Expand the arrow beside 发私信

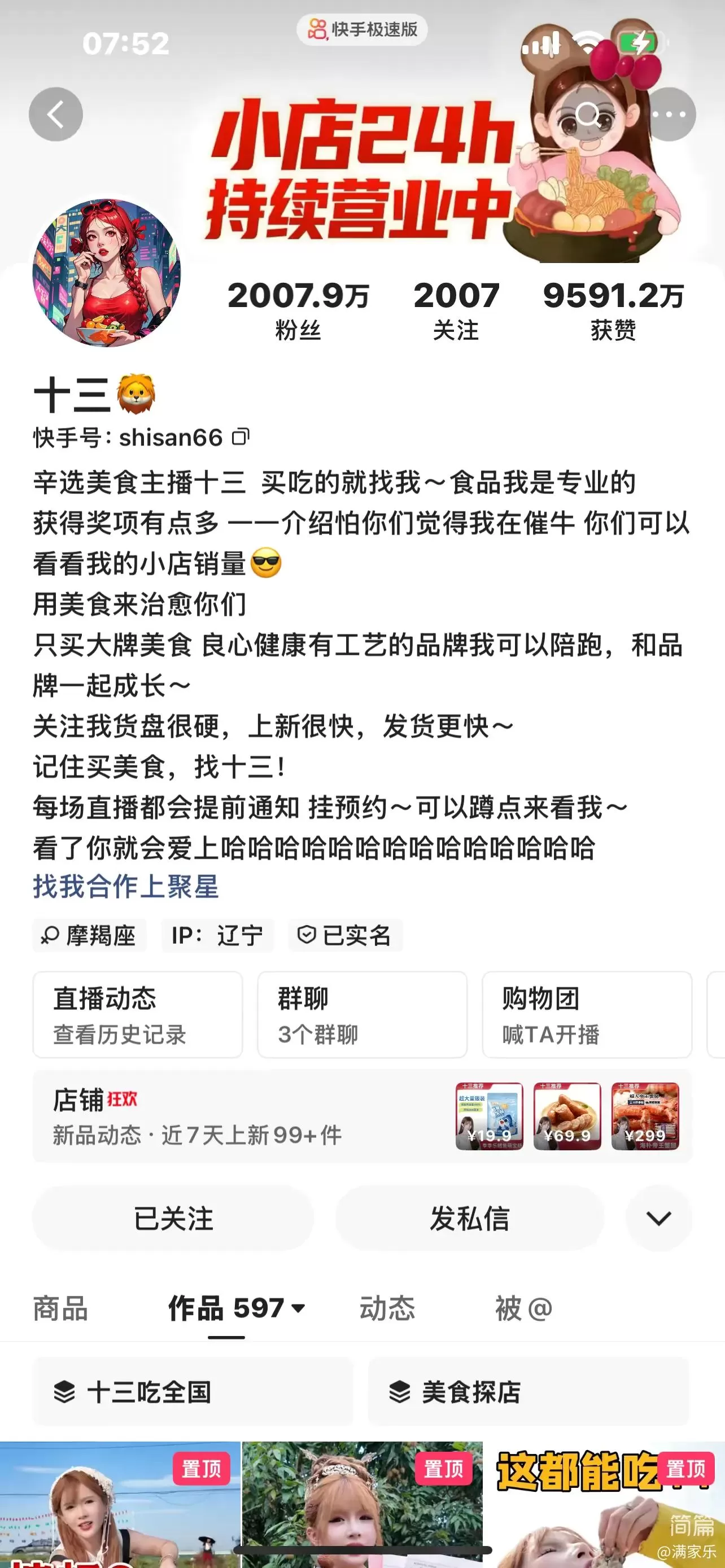pyautogui.click(x=658, y=1218)
